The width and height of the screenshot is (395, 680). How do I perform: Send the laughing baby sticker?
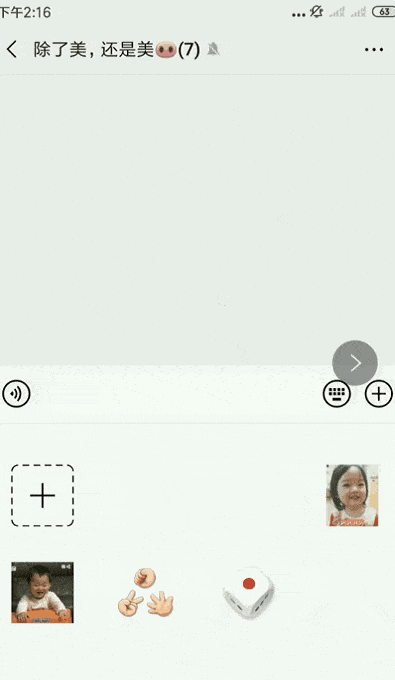[42, 592]
